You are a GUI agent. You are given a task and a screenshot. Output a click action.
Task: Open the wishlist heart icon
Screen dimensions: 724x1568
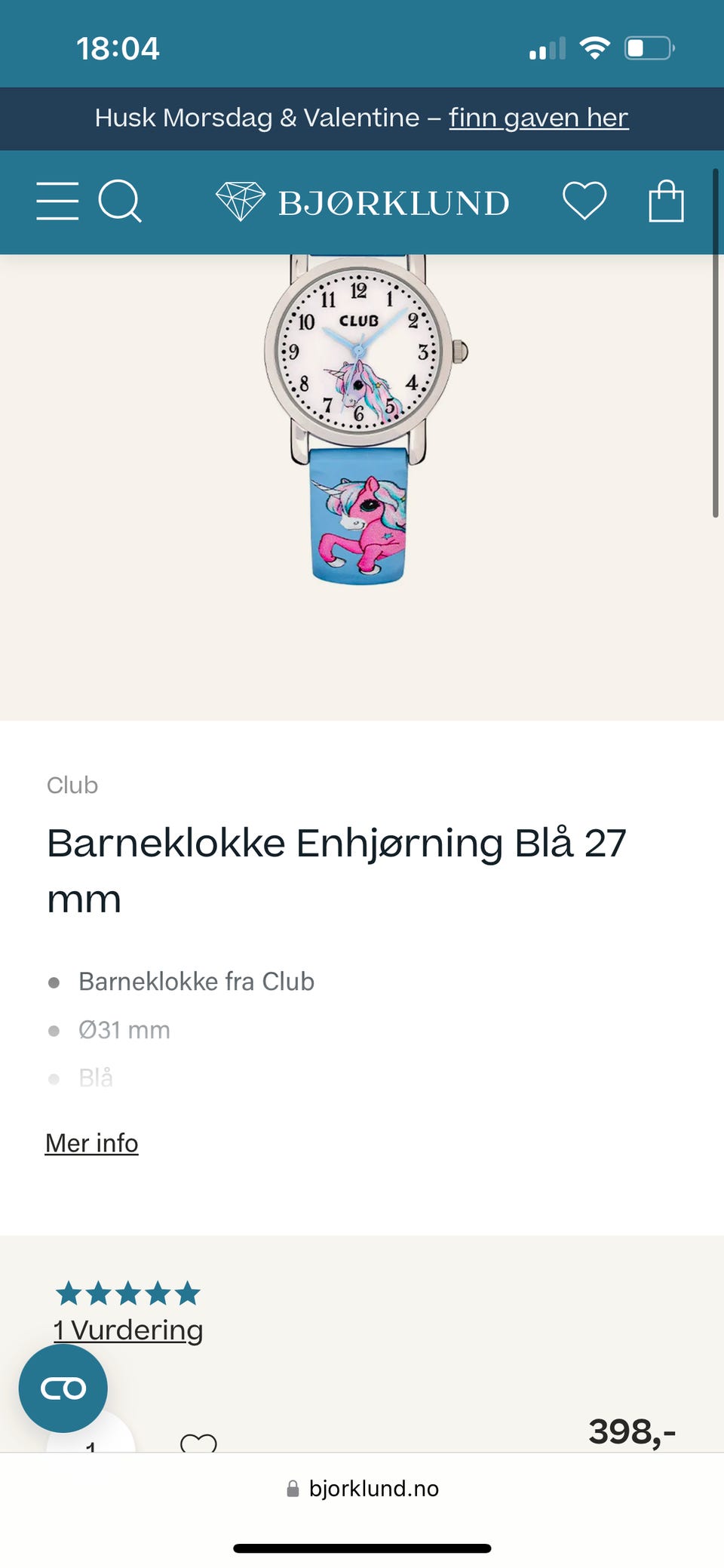[x=586, y=201]
